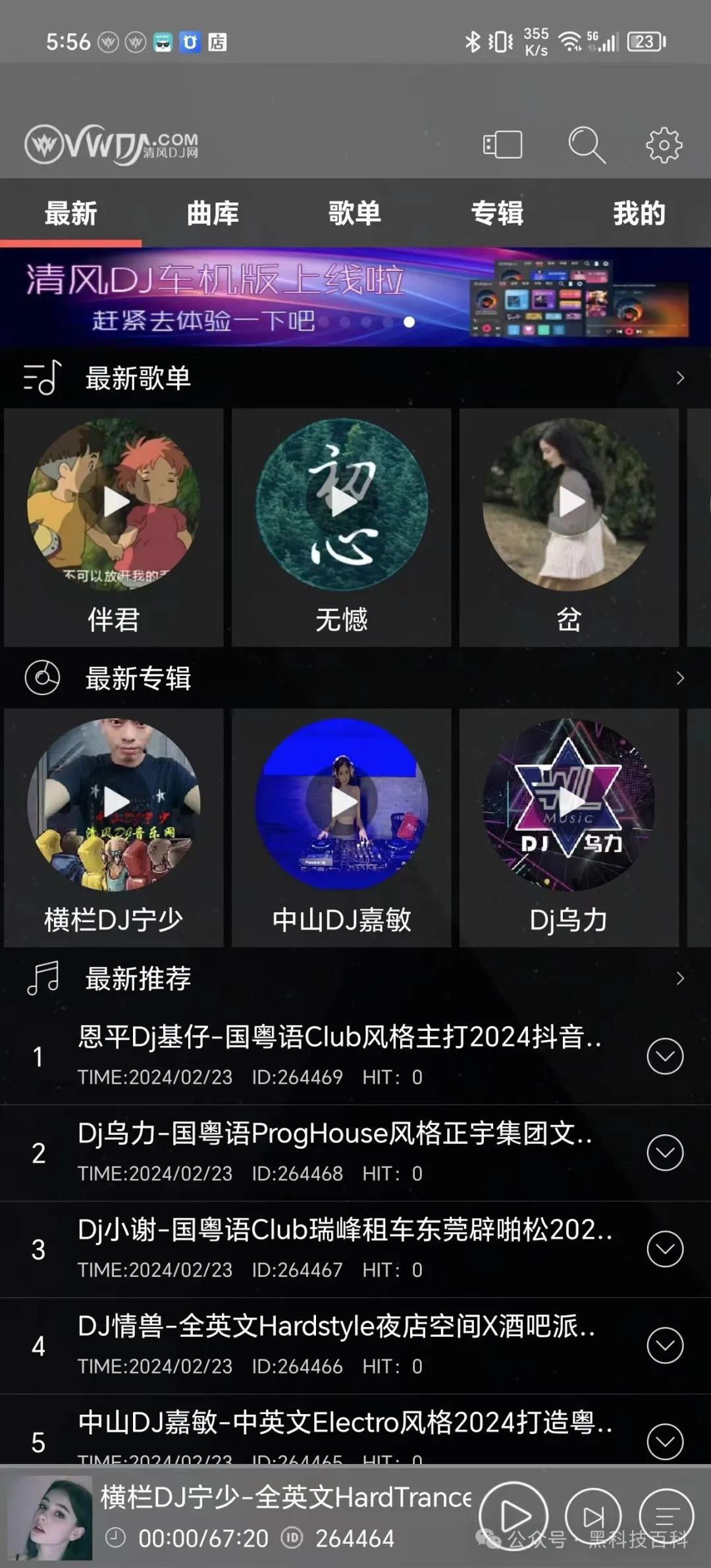Go to the 我的 tab
The image size is (711, 1568).
coord(639,214)
